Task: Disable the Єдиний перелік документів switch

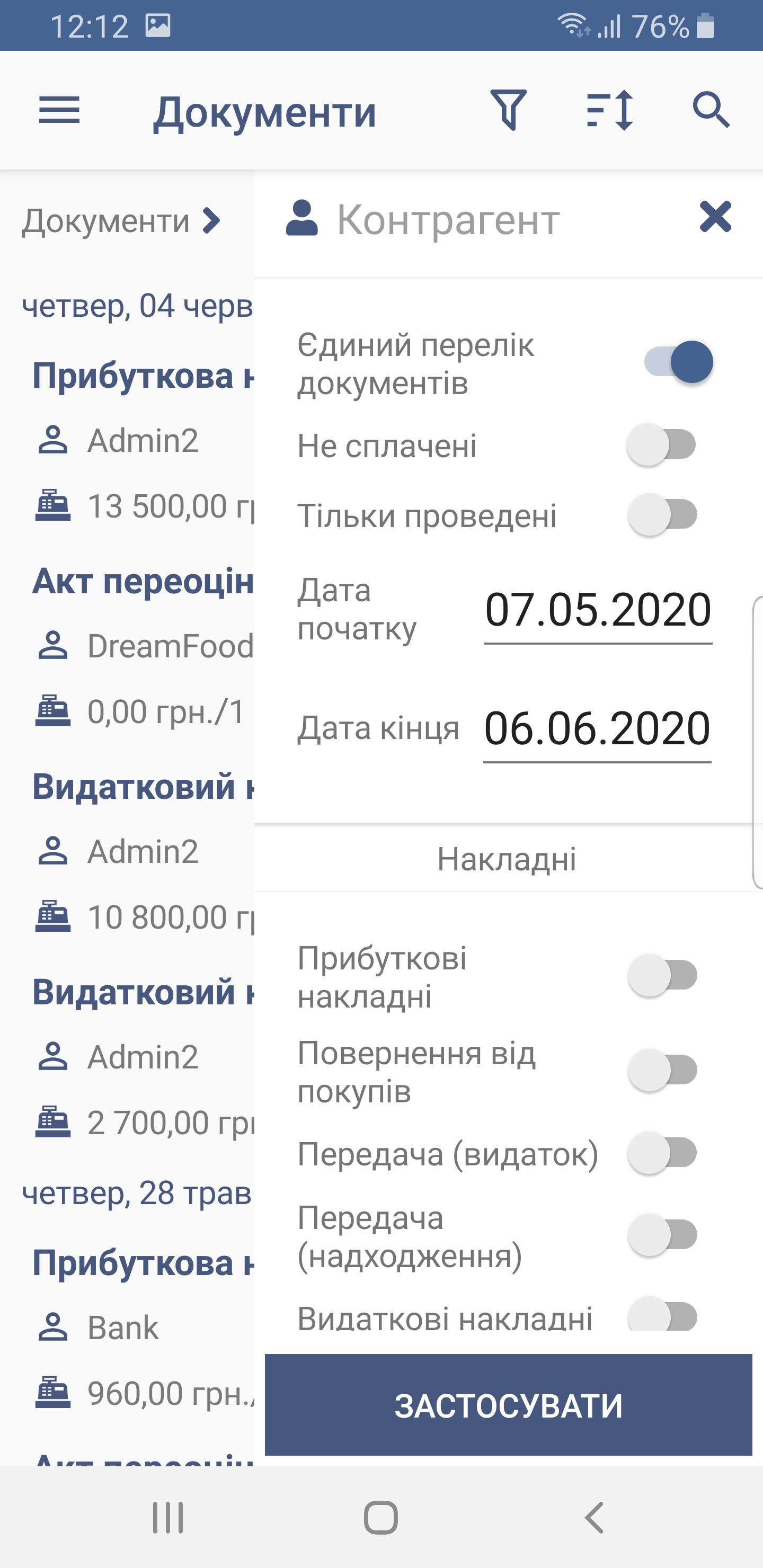Action: click(678, 362)
